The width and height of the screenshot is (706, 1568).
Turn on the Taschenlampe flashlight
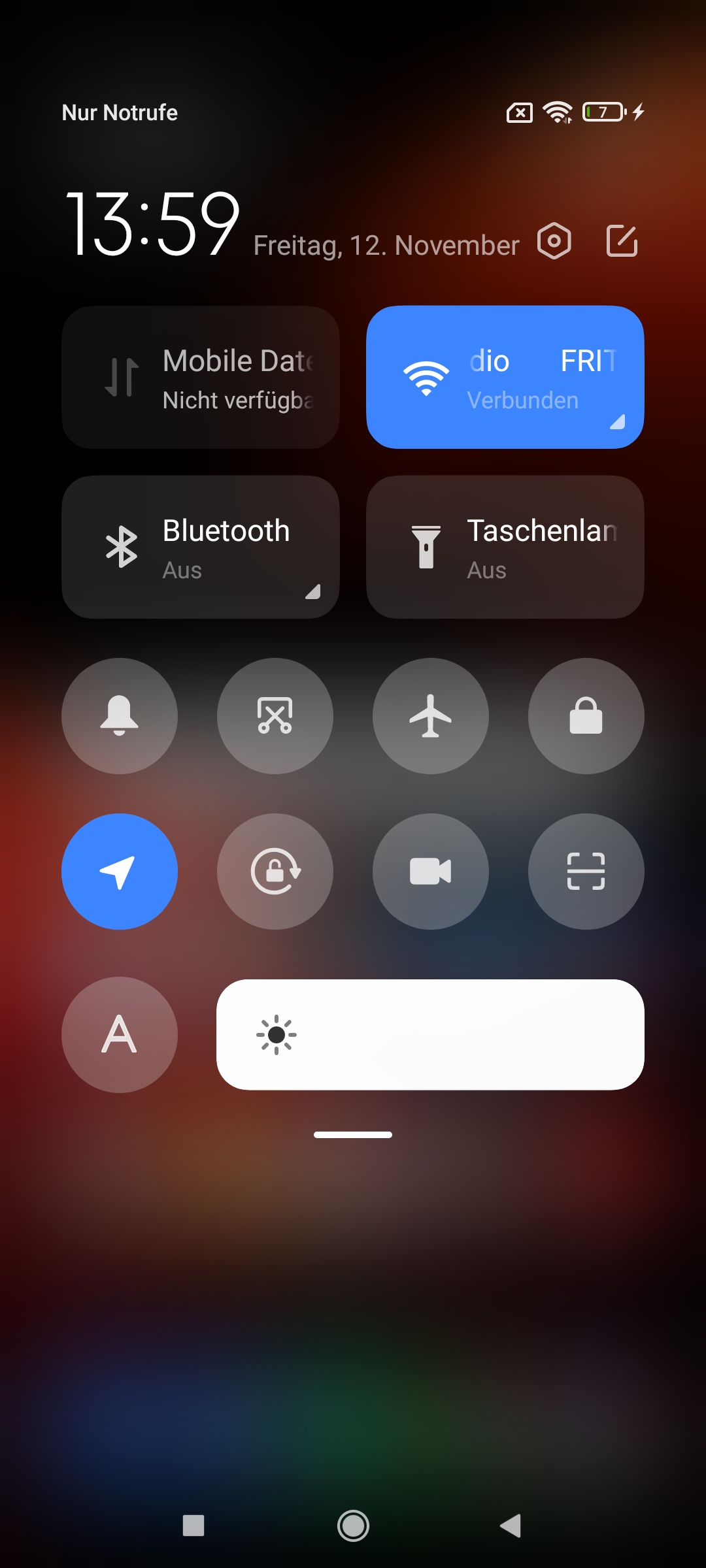click(x=505, y=547)
